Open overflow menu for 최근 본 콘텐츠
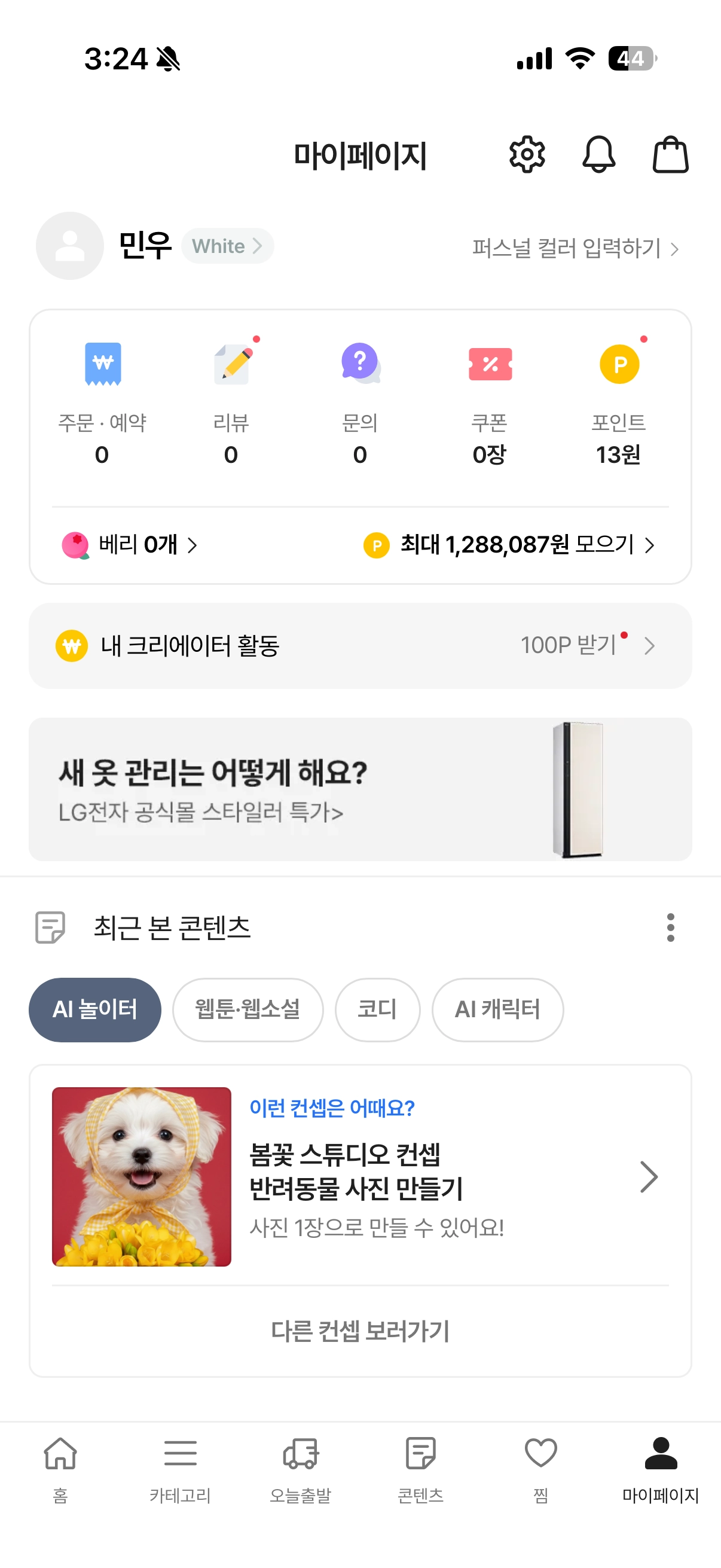721x1568 pixels. pyautogui.click(x=670, y=927)
